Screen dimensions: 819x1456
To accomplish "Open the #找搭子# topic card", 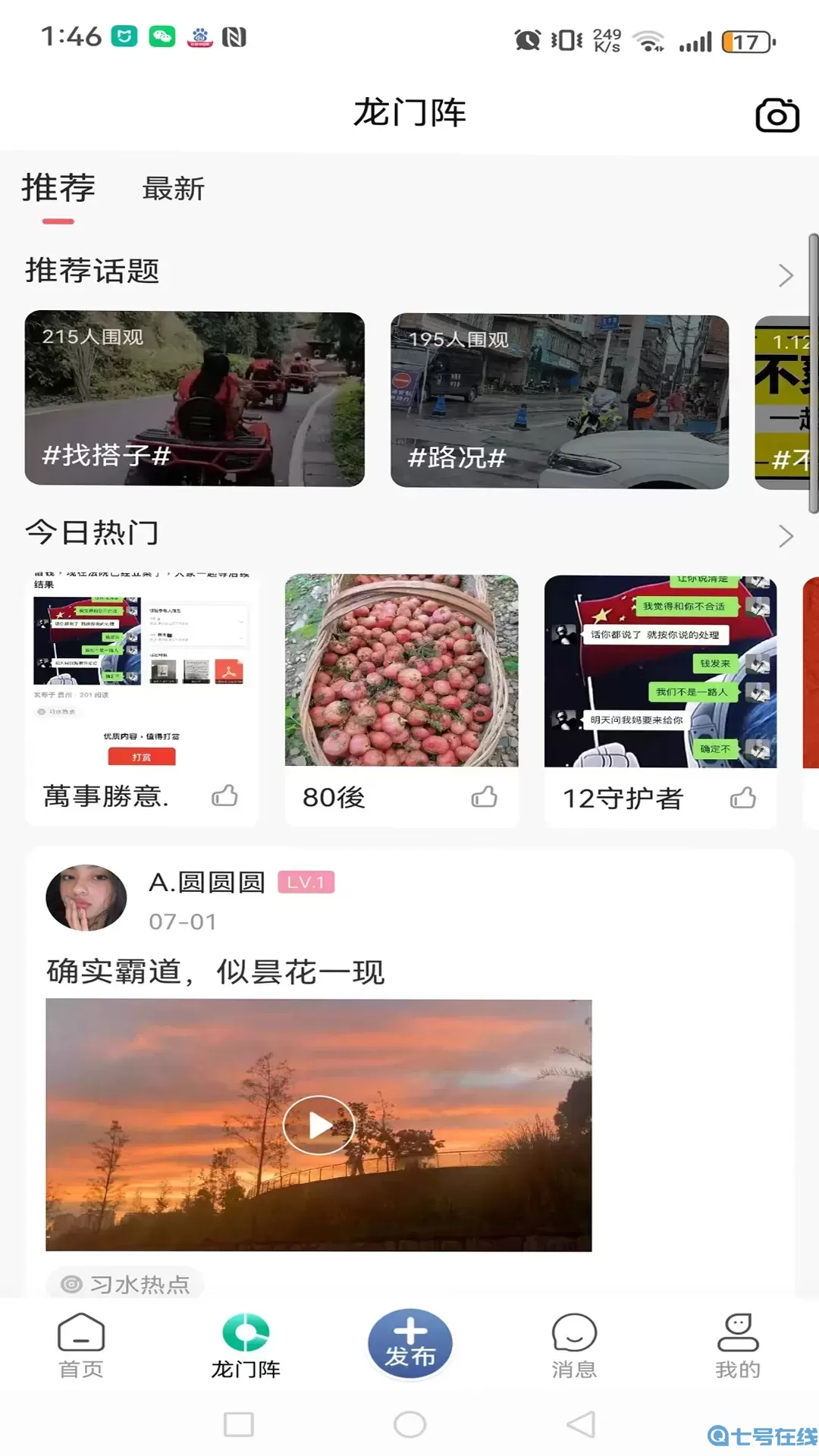I will coord(194,397).
